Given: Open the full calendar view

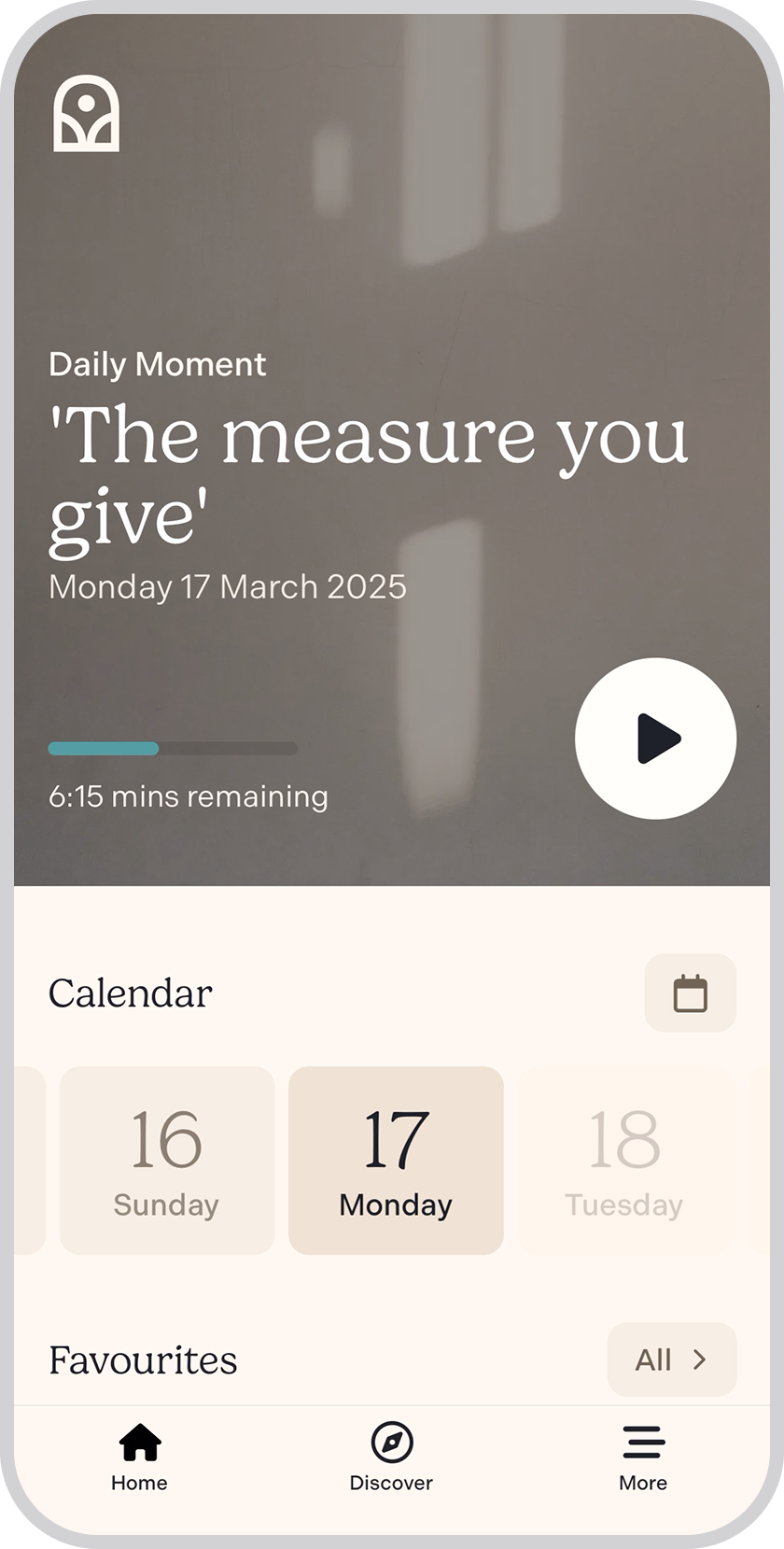Looking at the screenshot, I should point(690,993).
